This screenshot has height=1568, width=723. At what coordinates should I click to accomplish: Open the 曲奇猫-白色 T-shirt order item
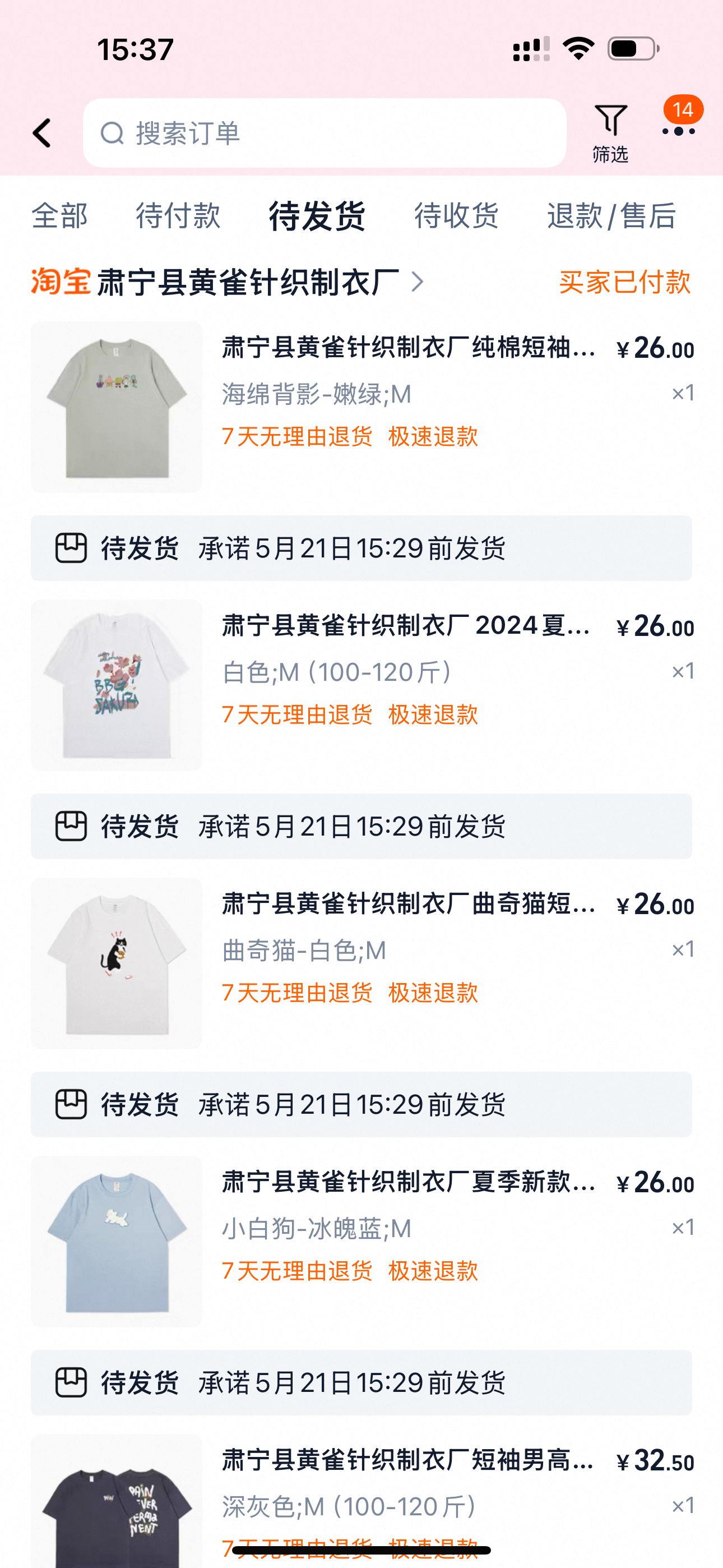click(x=361, y=963)
